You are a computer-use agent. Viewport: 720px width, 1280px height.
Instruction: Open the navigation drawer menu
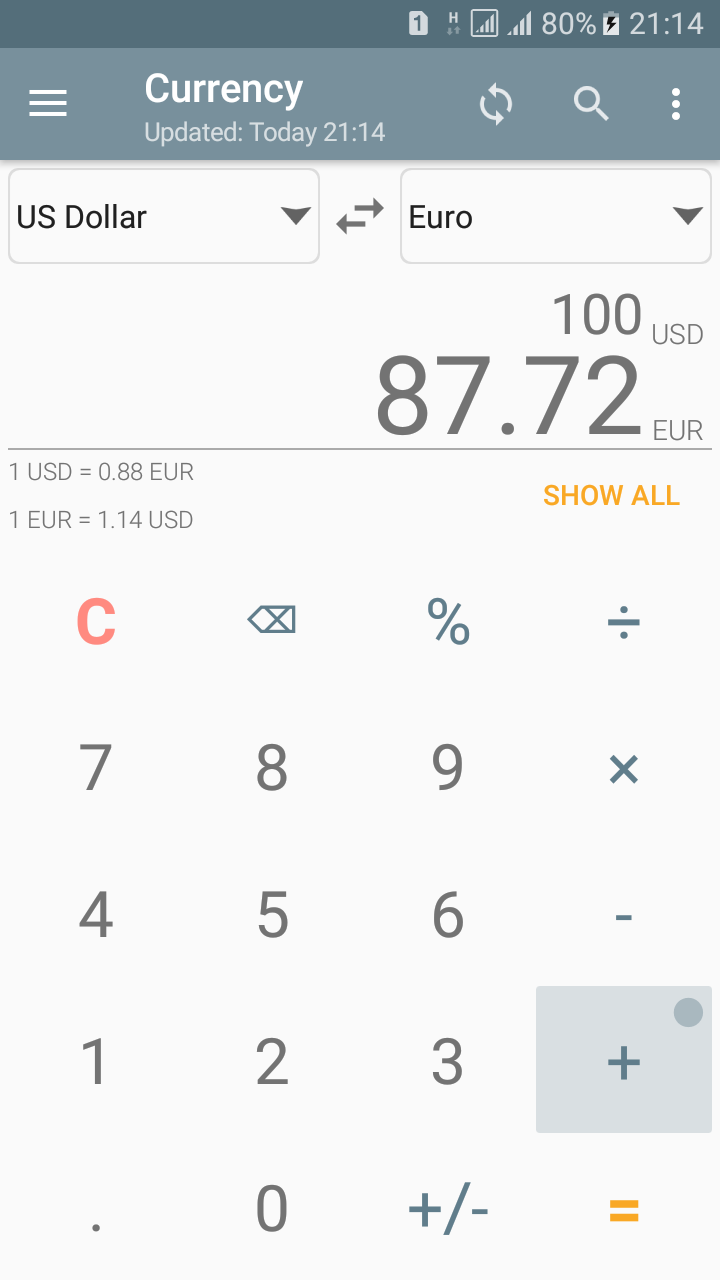coord(47,103)
